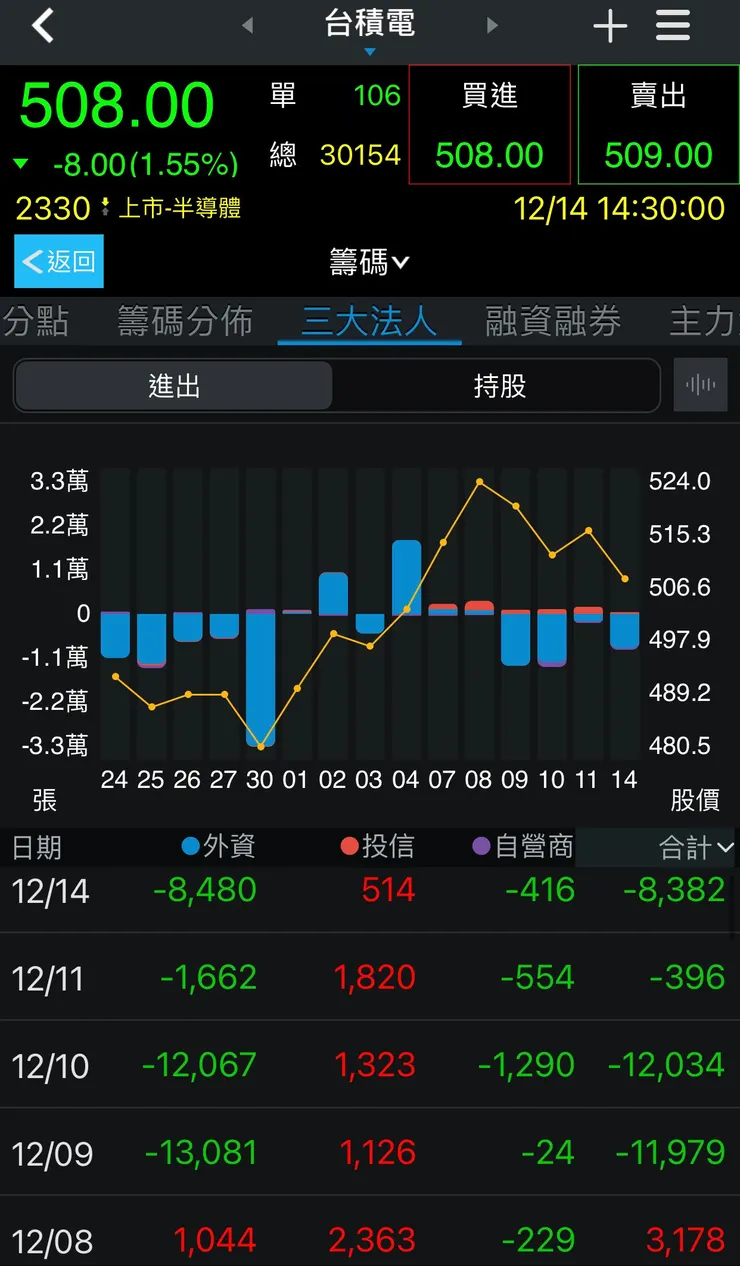Click the 返回 button

[x=58, y=261]
